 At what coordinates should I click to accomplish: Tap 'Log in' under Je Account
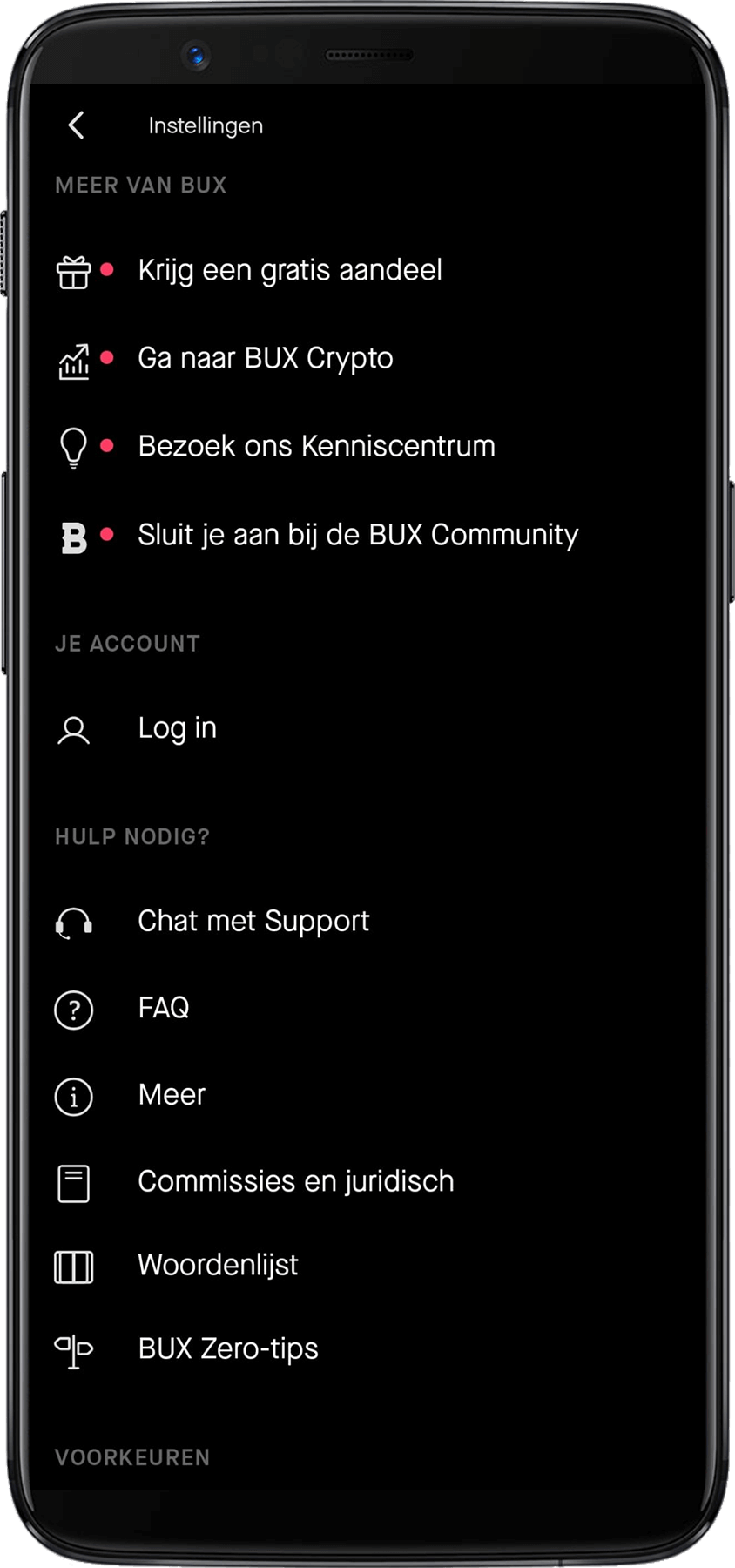coord(177,730)
